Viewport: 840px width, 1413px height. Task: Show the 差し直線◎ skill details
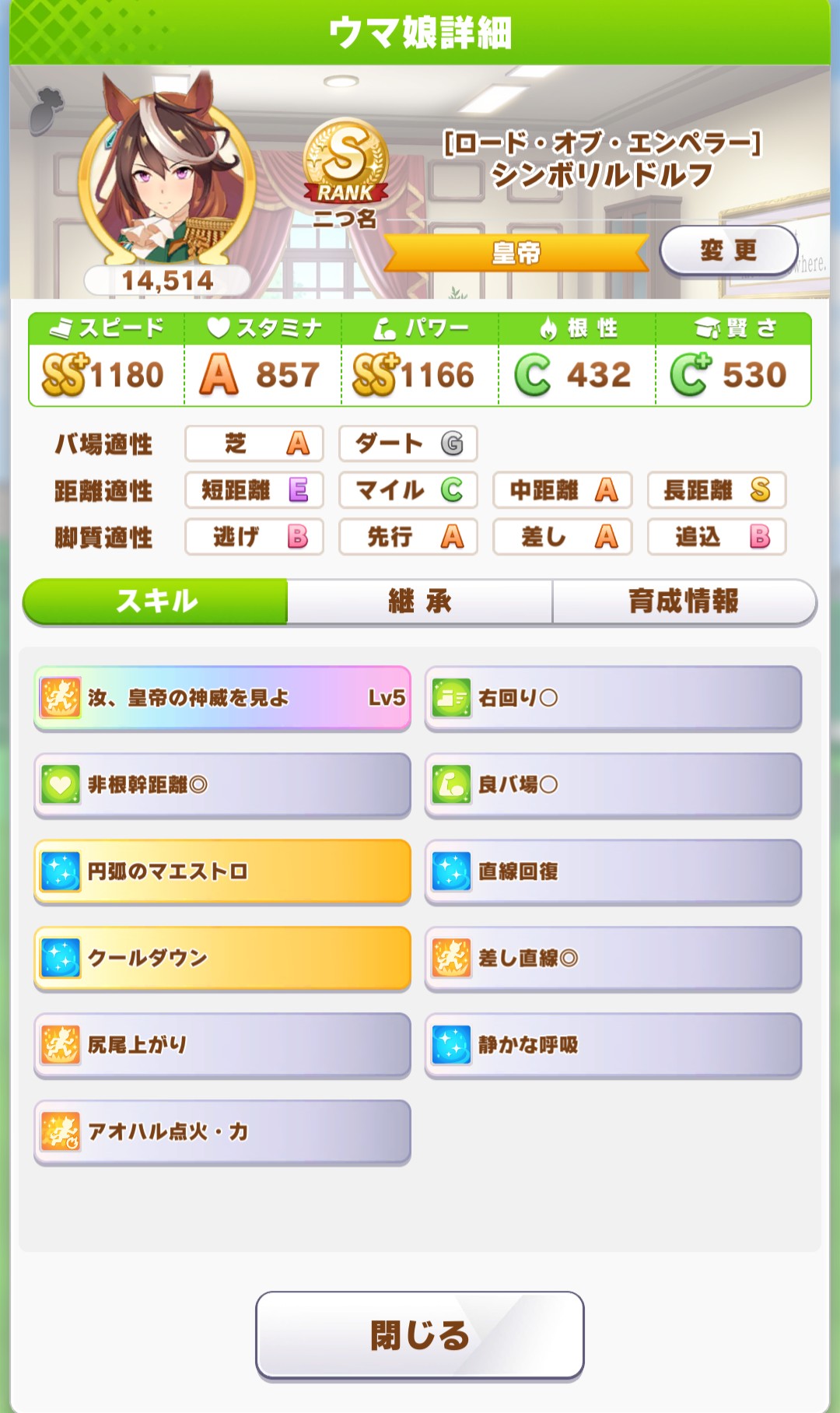coord(613,958)
